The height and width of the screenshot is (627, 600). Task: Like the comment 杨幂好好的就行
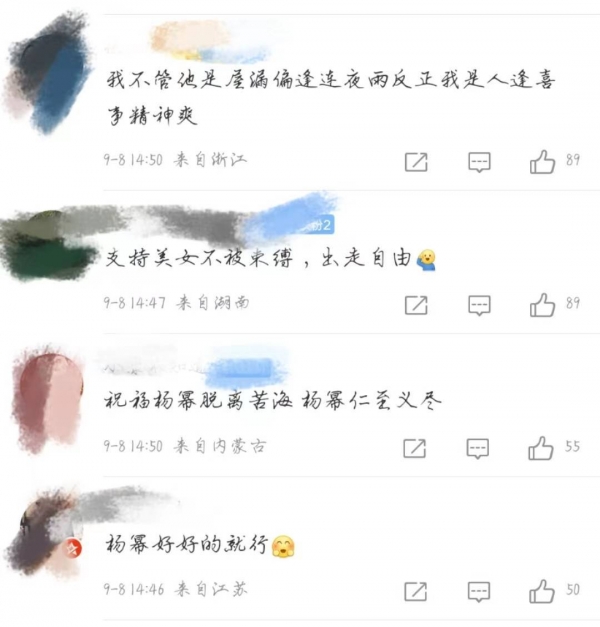(541, 591)
